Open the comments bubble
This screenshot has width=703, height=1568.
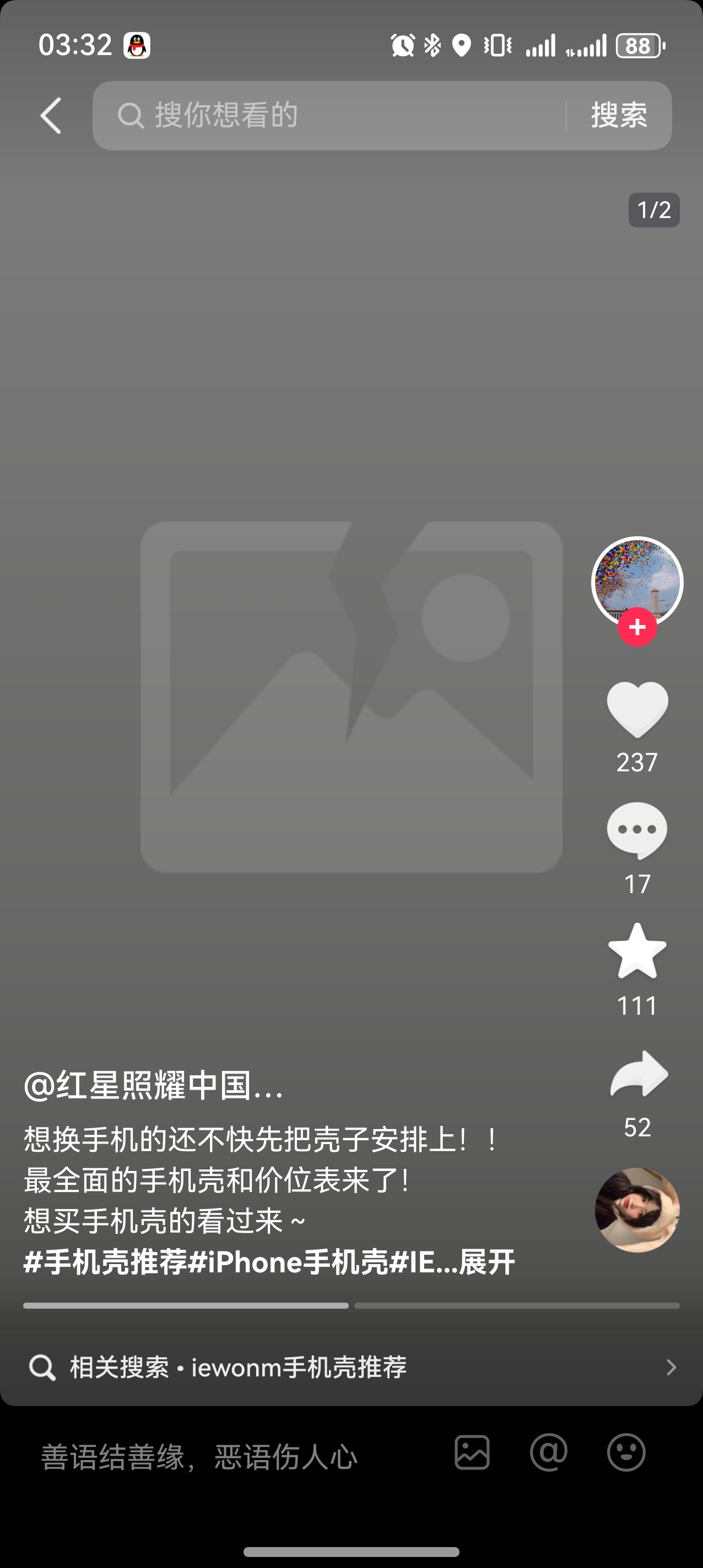(637, 831)
